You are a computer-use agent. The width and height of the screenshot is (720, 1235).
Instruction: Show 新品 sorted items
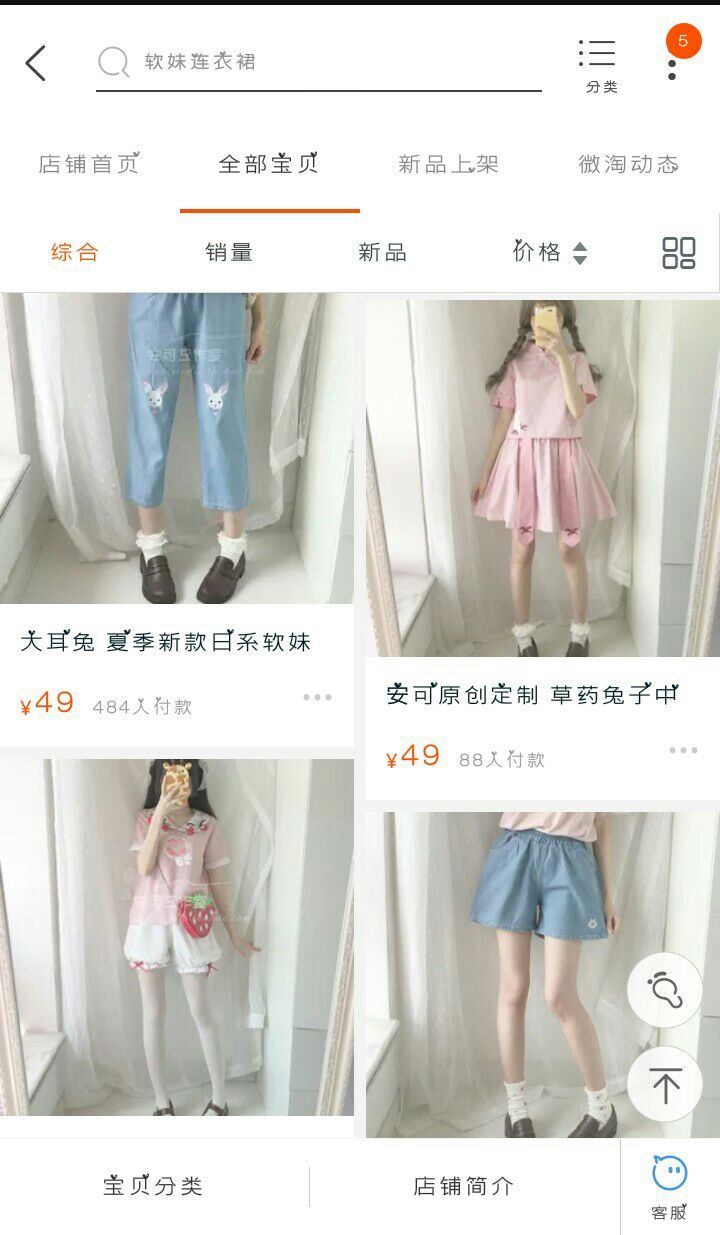[x=382, y=252]
